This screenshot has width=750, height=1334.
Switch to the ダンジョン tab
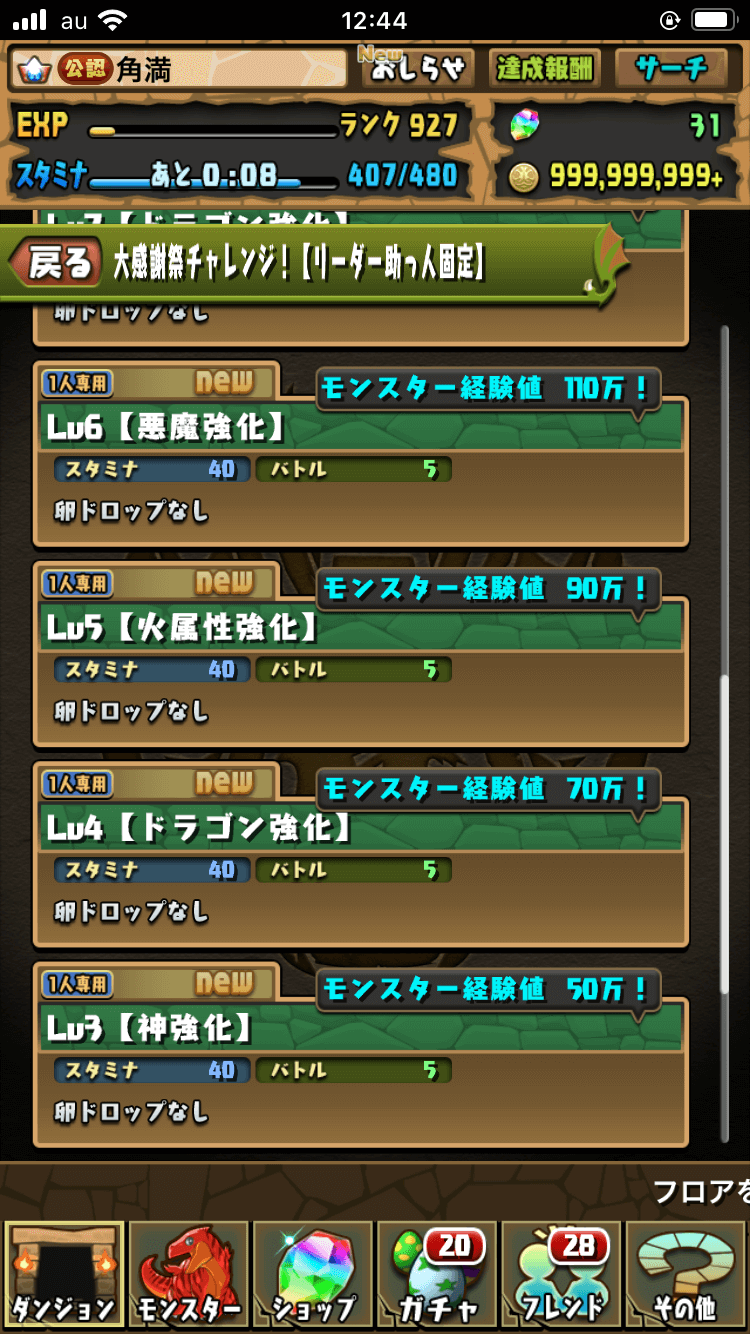click(65, 1274)
